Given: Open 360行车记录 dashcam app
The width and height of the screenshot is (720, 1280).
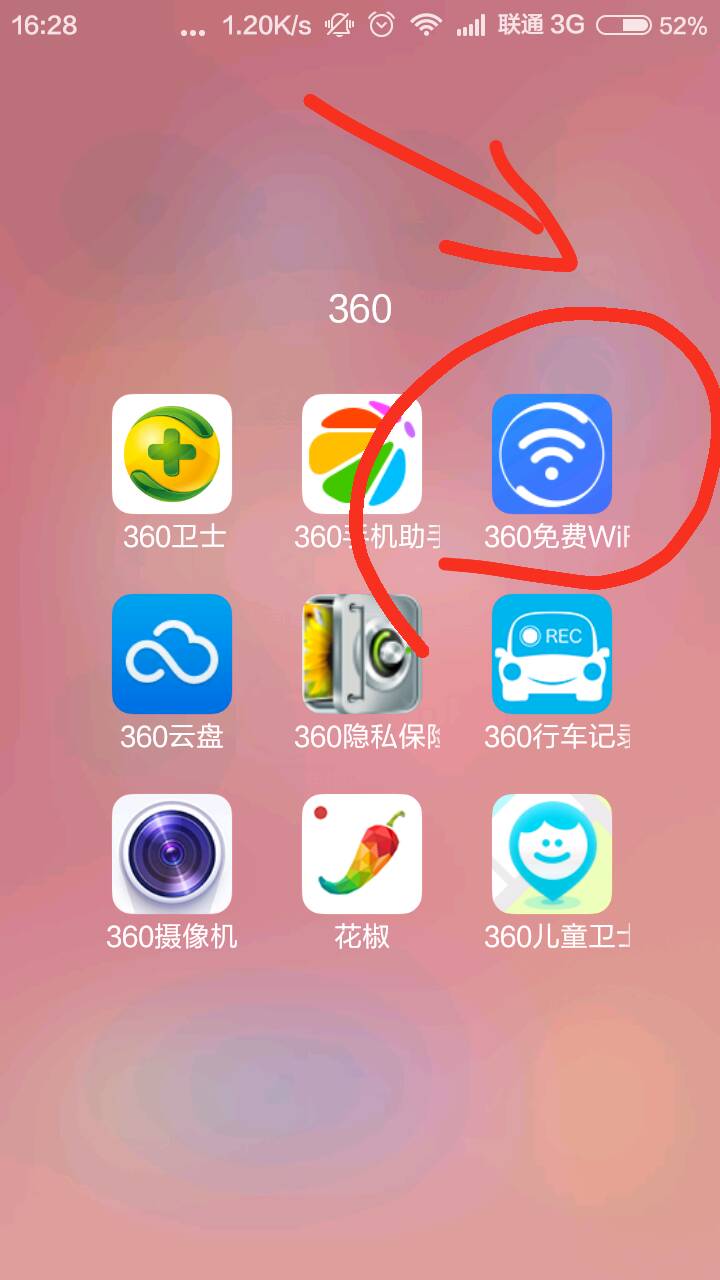Looking at the screenshot, I should point(552,654).
